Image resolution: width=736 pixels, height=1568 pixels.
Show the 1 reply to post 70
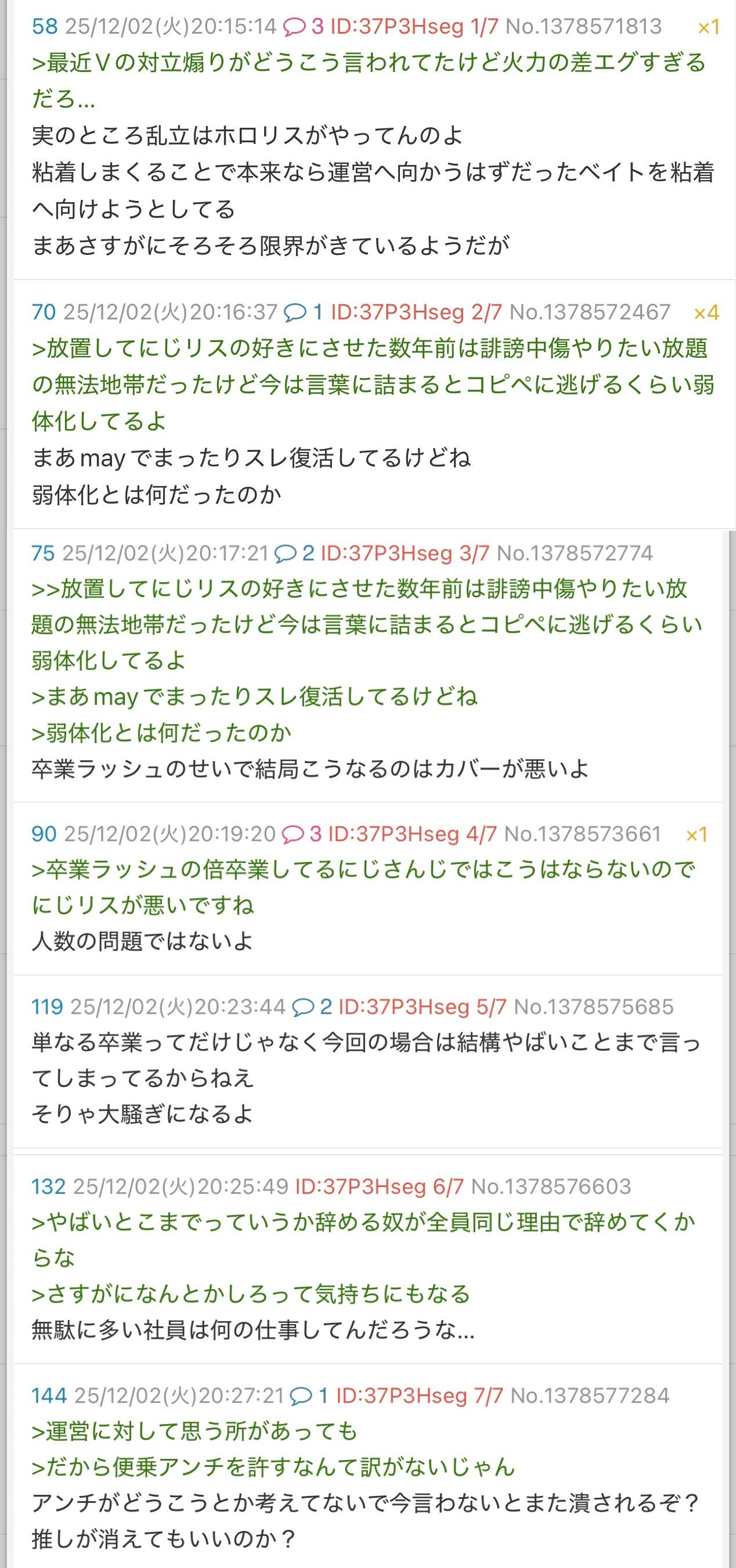304,312
